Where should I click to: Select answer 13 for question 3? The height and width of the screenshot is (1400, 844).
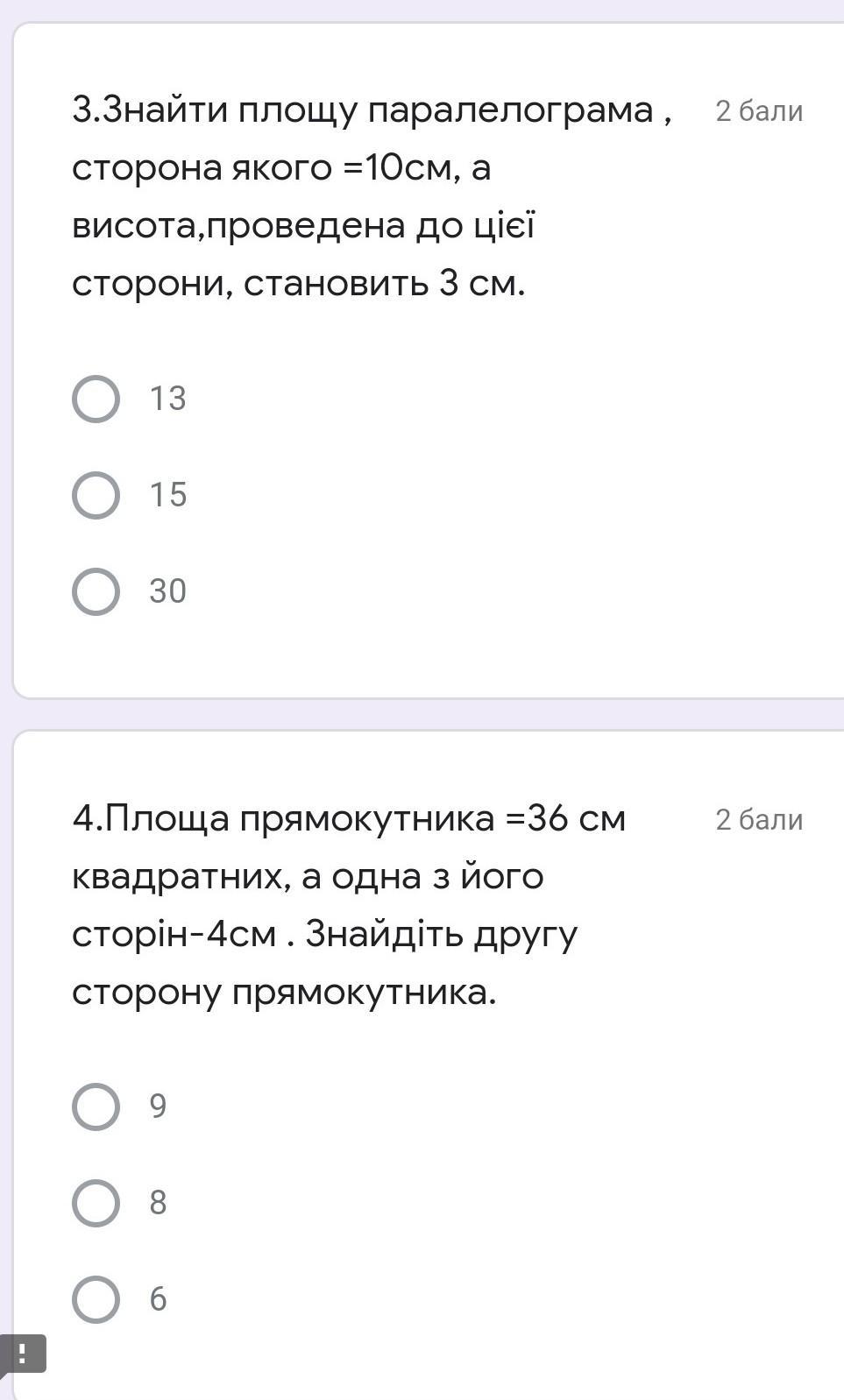96,399
